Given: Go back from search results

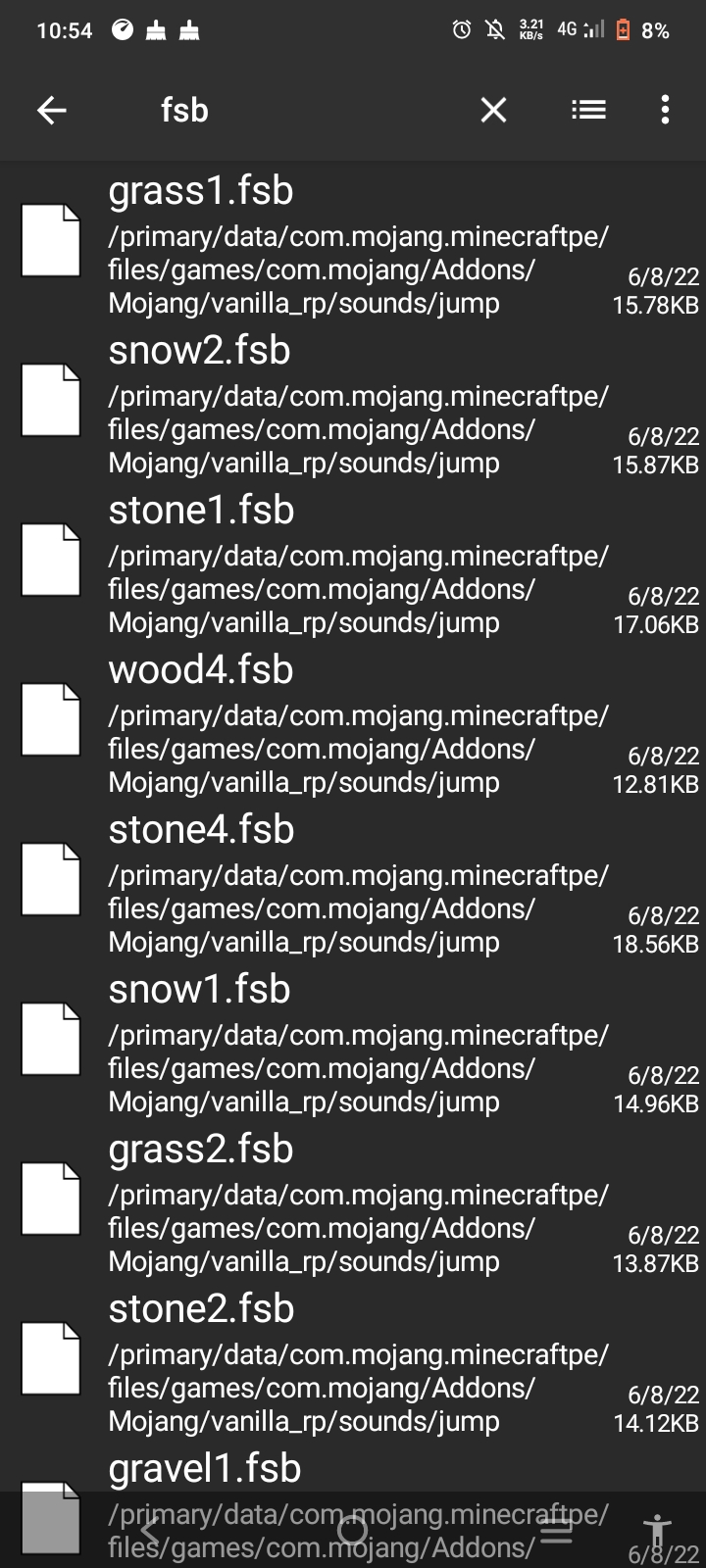Looking at the screenshot, I should pos(52,111).
